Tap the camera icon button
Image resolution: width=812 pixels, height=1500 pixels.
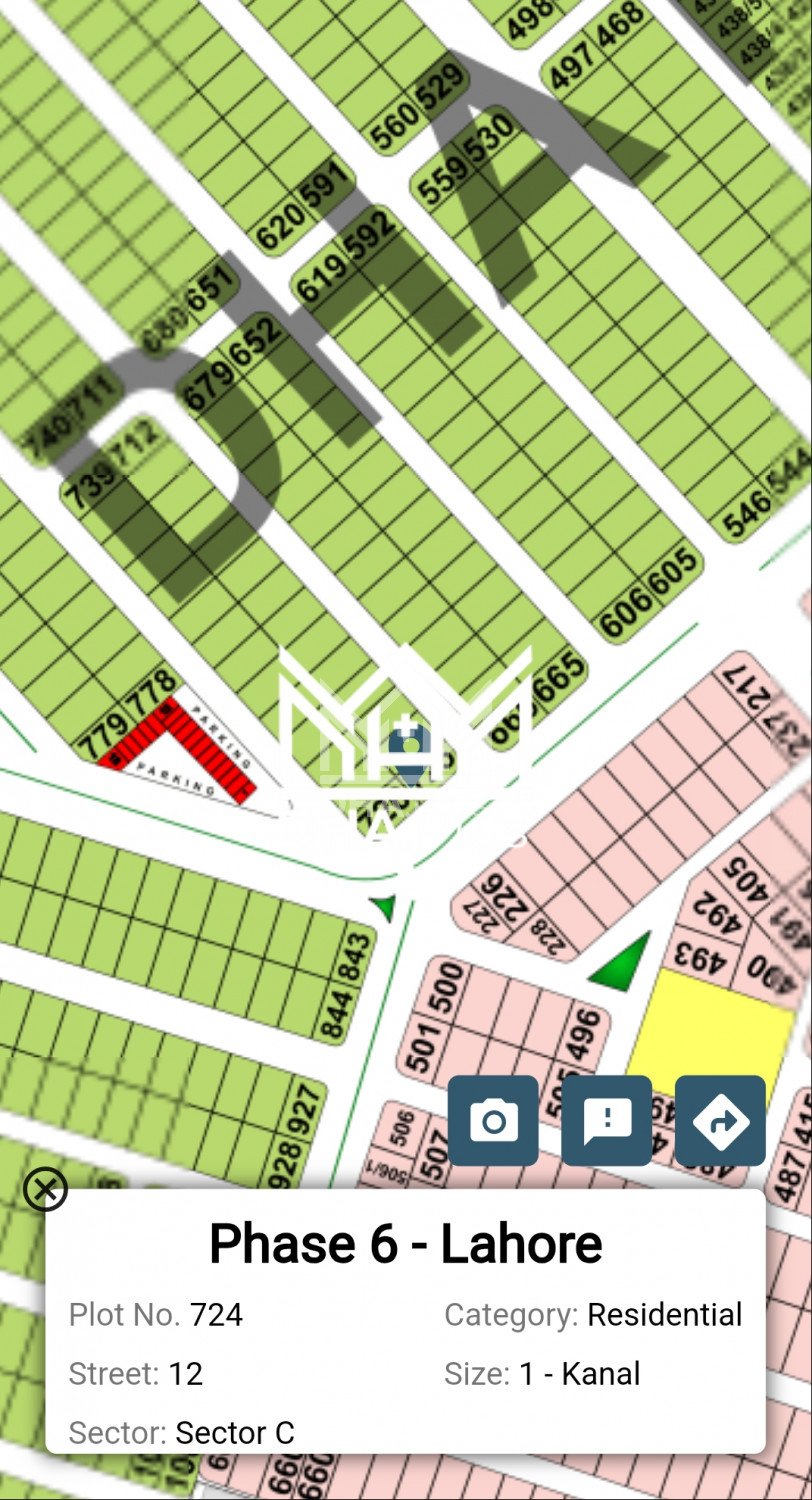pos(493,1121)
